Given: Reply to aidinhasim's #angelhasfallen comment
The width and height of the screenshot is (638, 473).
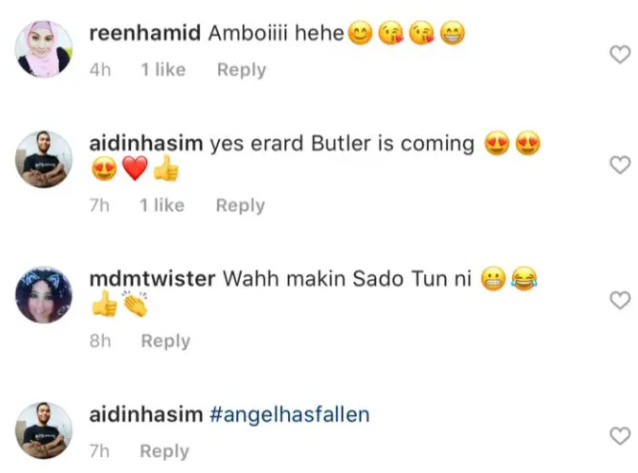Looking at the screenshot, I should [x=164, y=451].
